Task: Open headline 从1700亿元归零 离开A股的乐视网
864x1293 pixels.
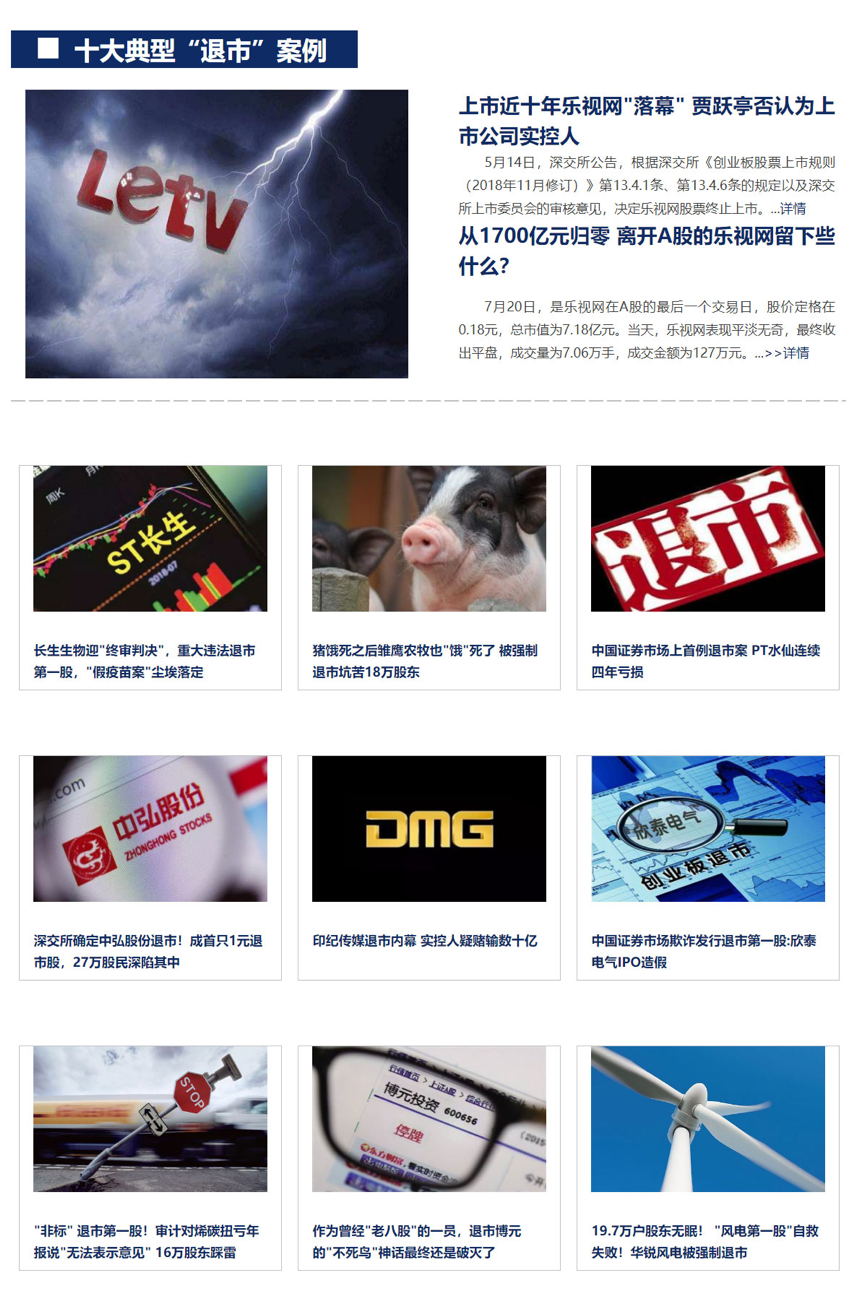Action: (646, 251)
